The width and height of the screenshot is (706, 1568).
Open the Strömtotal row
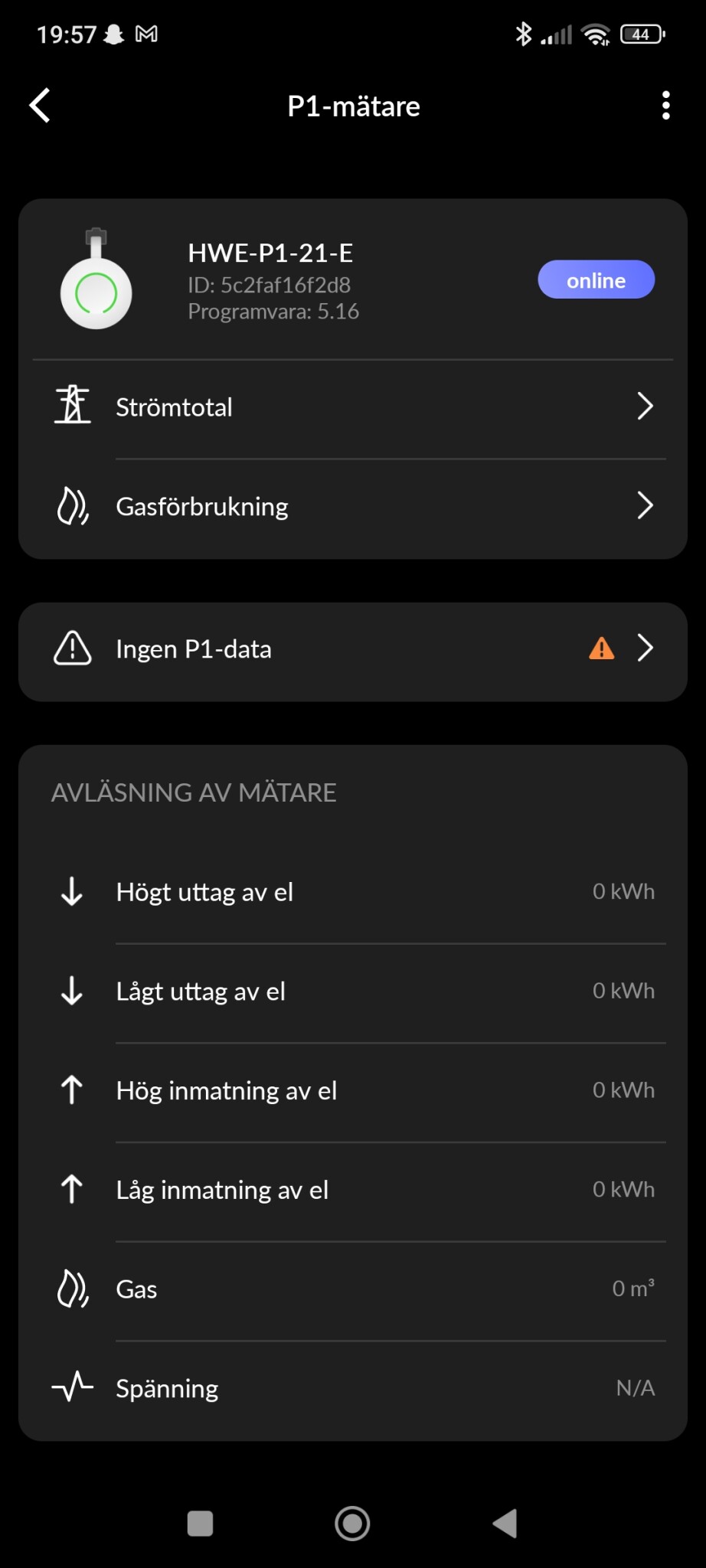tap(352, 407)
